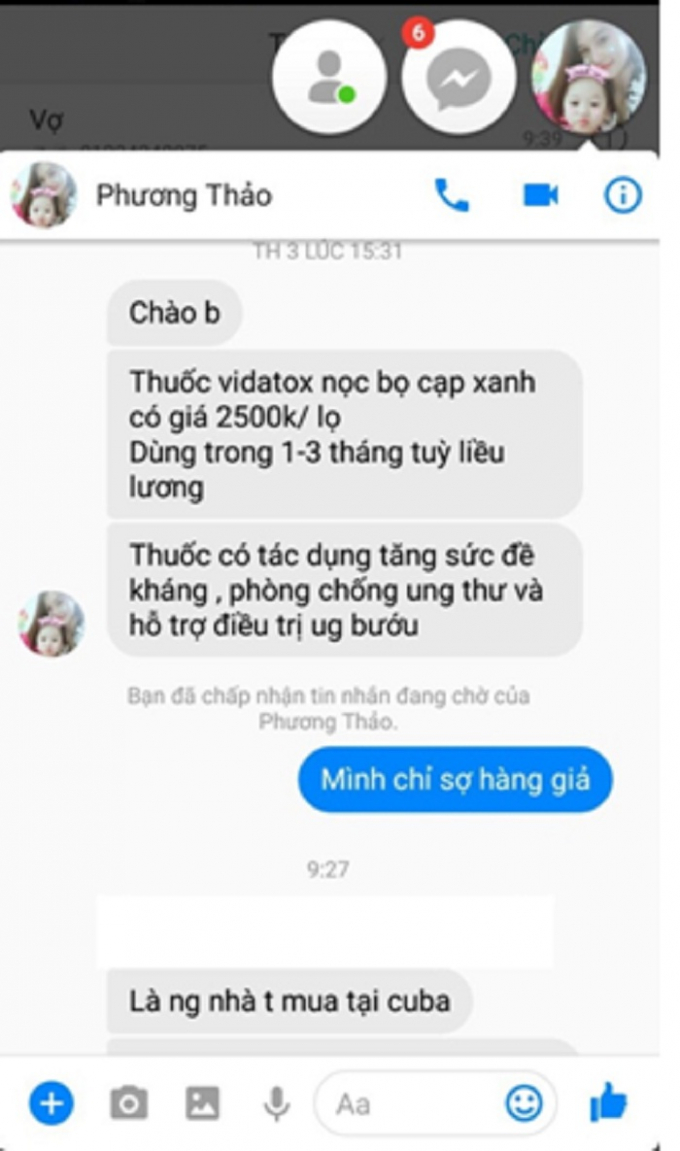The image size is (680, 1151).
Task: Open the active contacts chat head
Action: pos(329,78)
